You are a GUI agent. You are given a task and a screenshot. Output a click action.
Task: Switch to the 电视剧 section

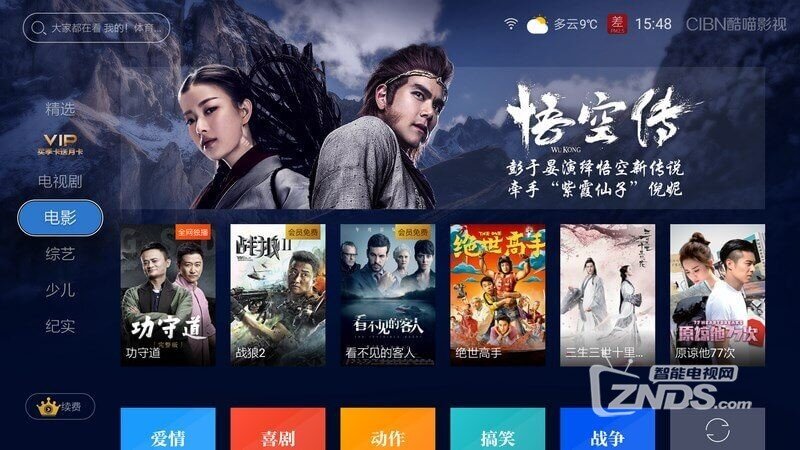click(60, 182)
